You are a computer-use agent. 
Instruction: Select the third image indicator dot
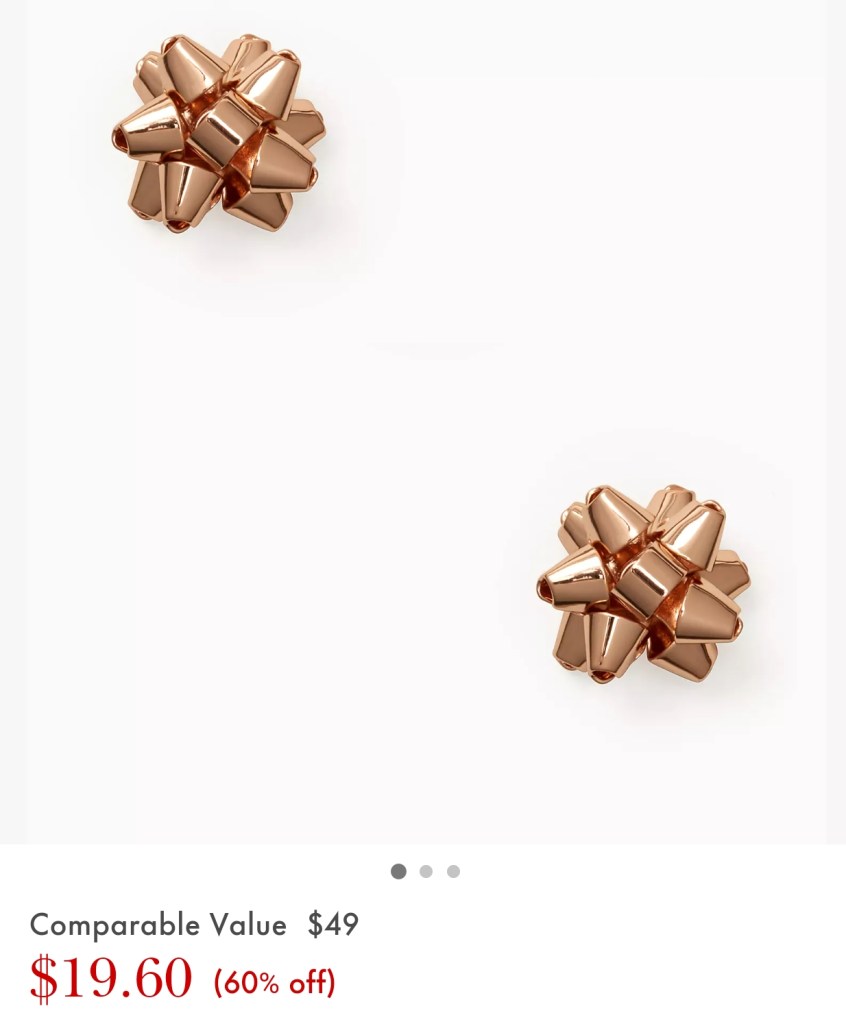(x=453, y=871)
